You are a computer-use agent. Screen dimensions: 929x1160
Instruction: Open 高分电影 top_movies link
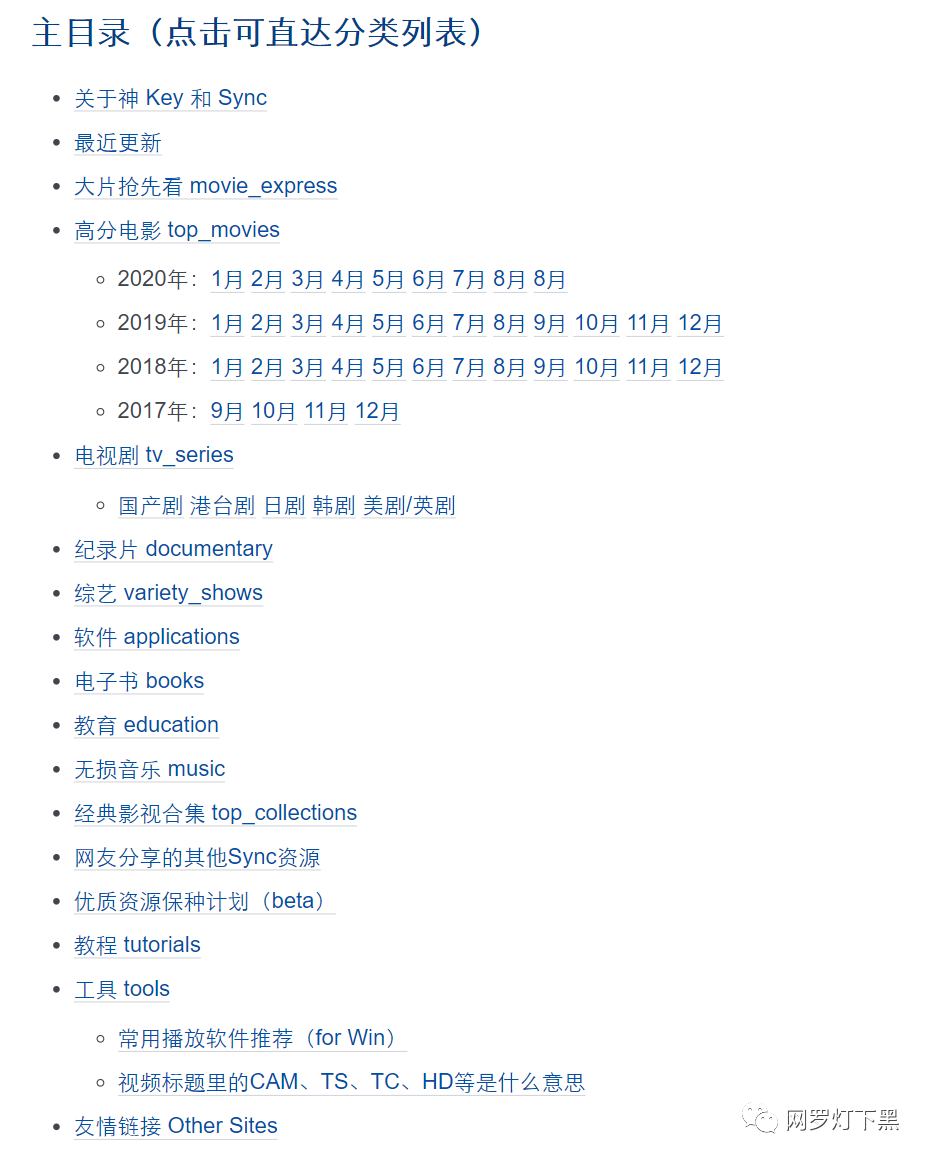[177, 230]
